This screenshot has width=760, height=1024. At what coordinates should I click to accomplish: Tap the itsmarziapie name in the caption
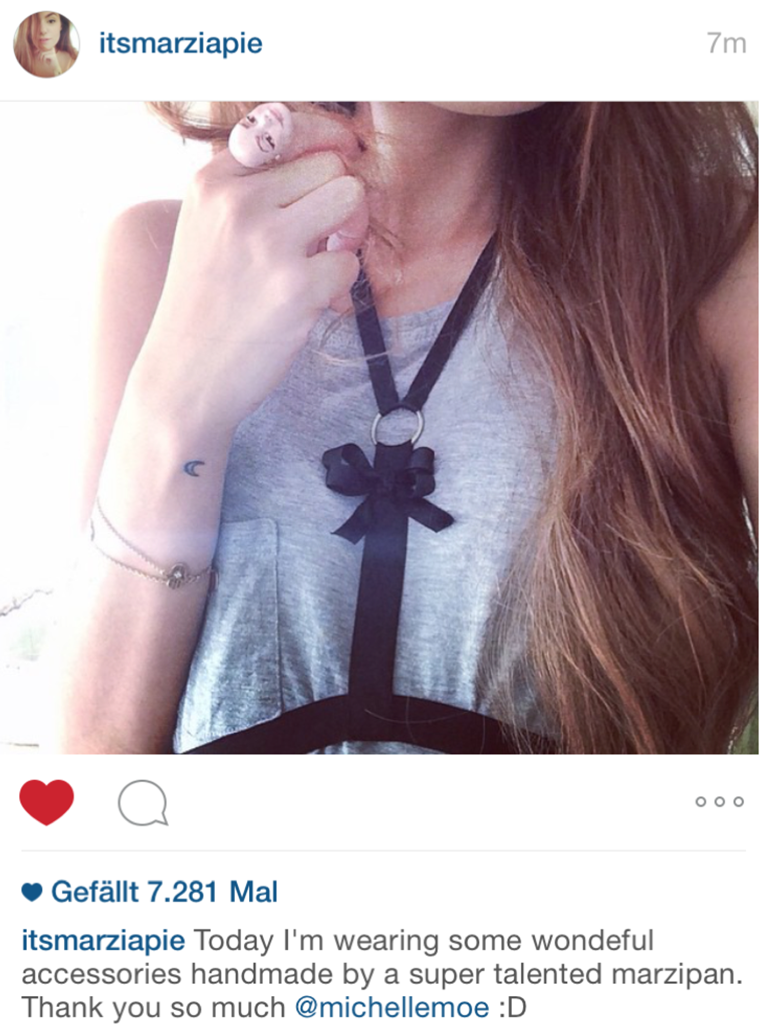click(x=103, y=941)
